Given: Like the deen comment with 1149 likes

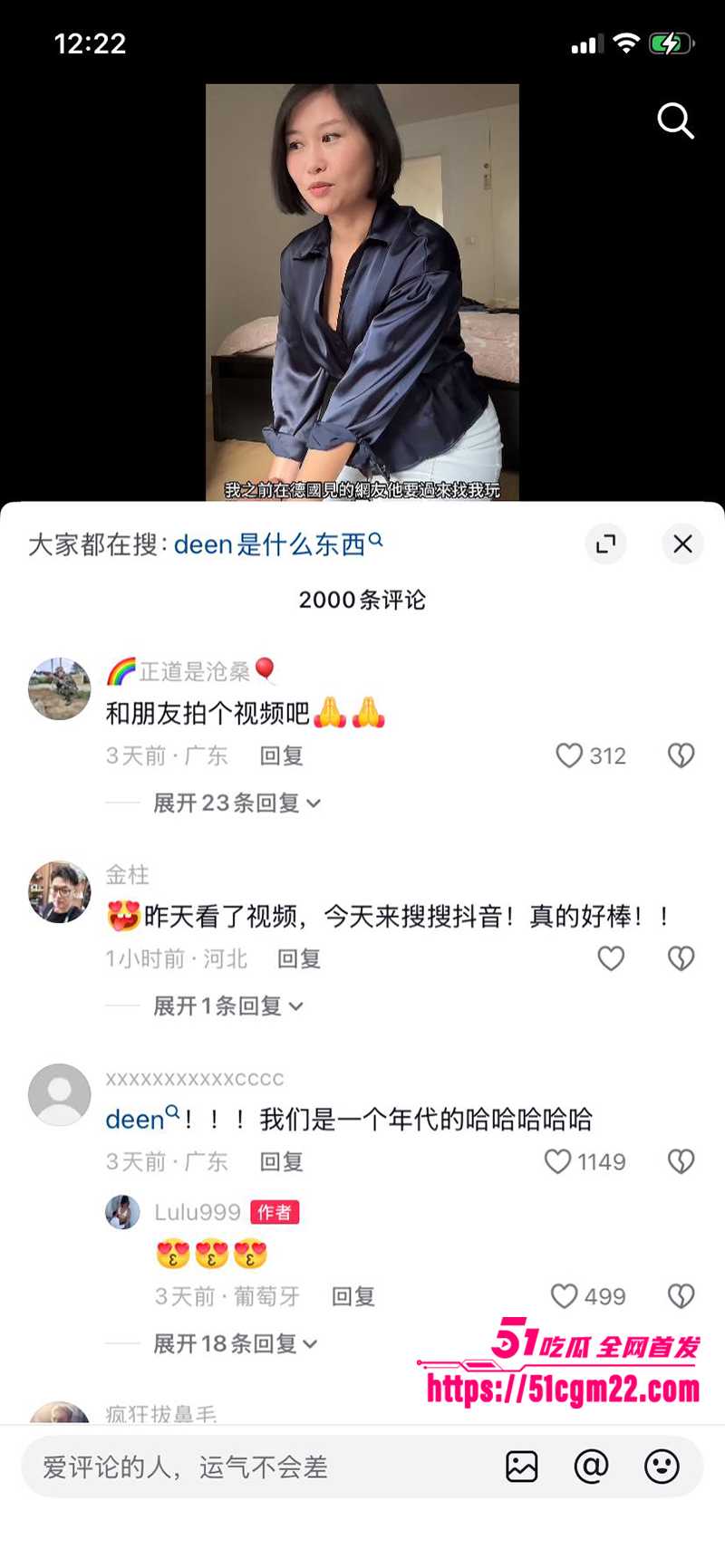Looking at the screenshot, I should pyautogui.click(x=556, y=1161).
